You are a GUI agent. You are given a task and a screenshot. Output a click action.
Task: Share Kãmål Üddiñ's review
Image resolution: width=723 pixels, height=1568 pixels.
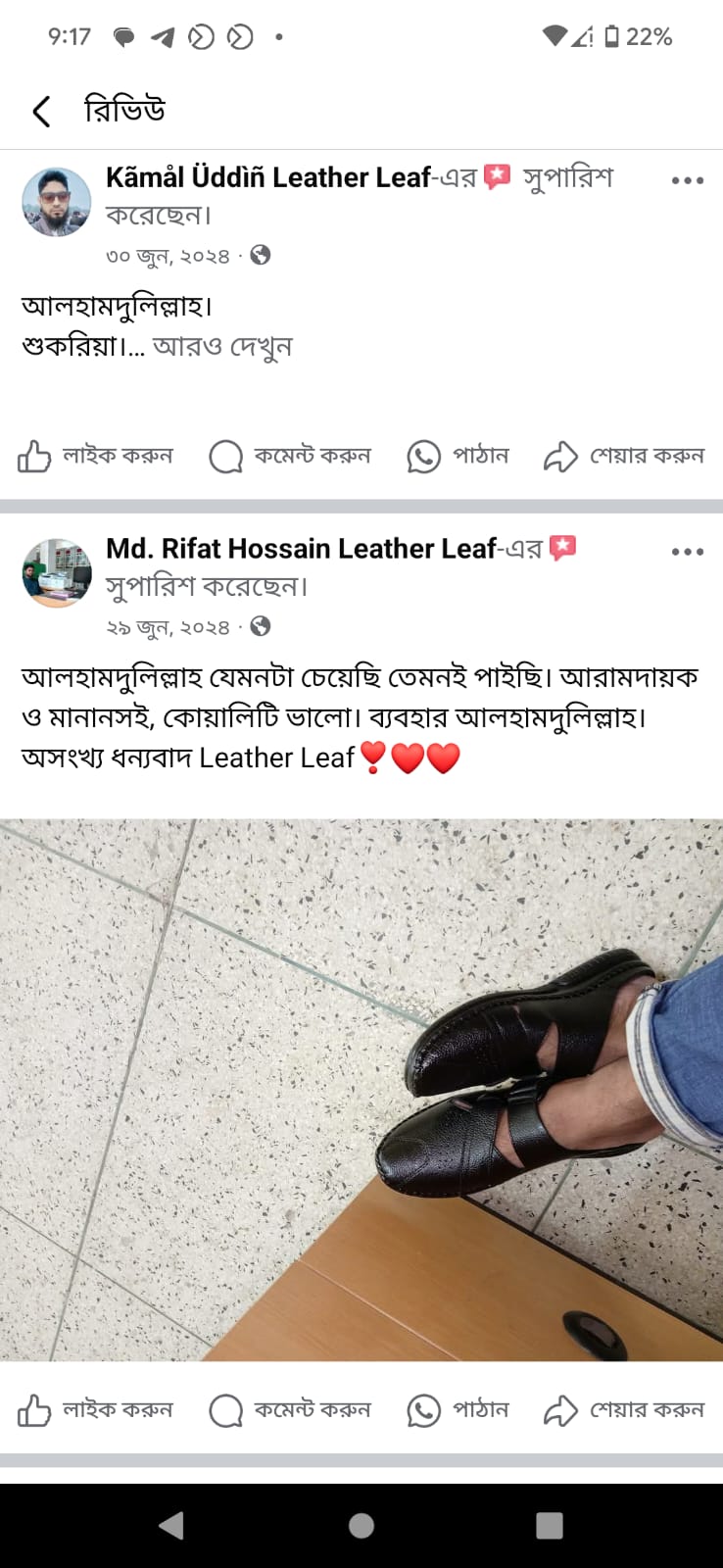624,456
